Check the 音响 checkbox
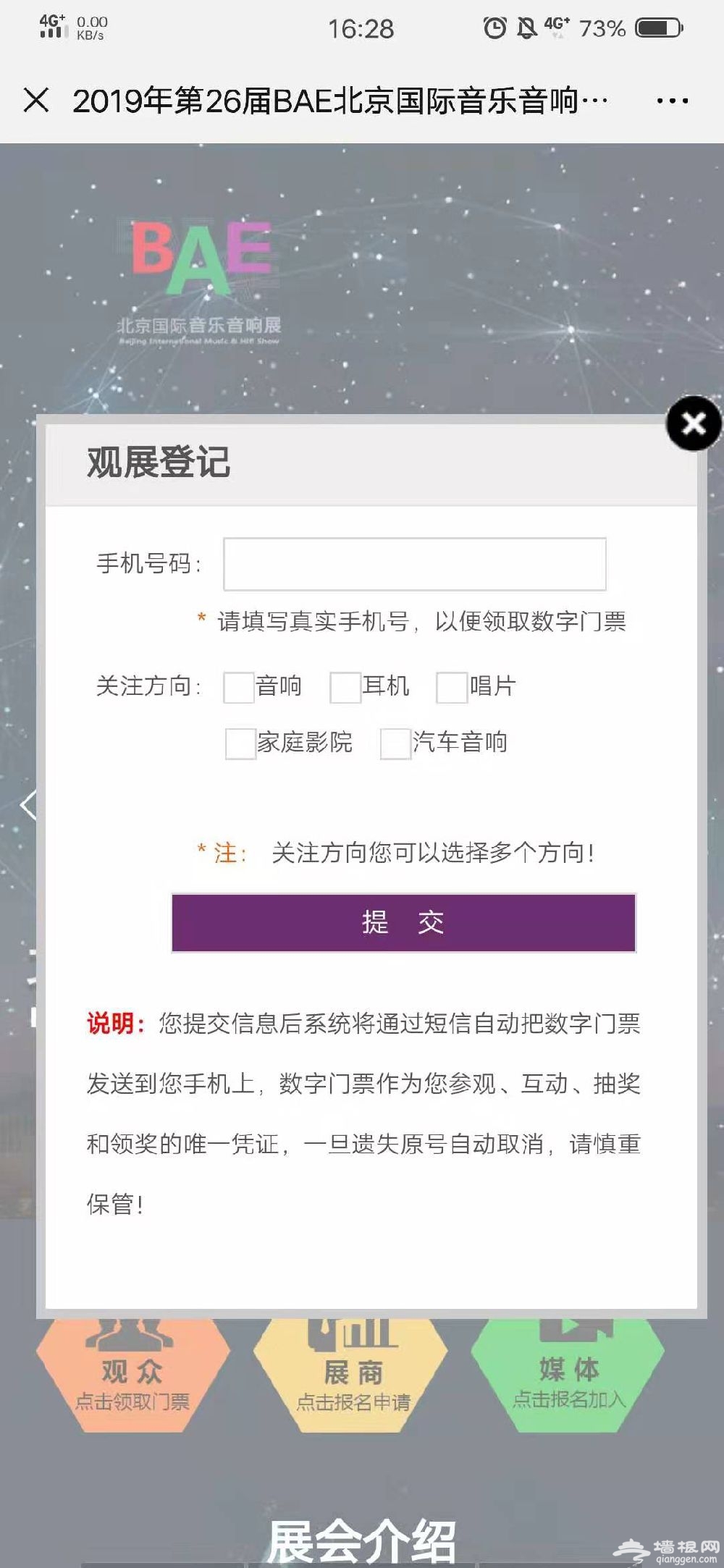 pyautogui.click(x=239, y=687)
